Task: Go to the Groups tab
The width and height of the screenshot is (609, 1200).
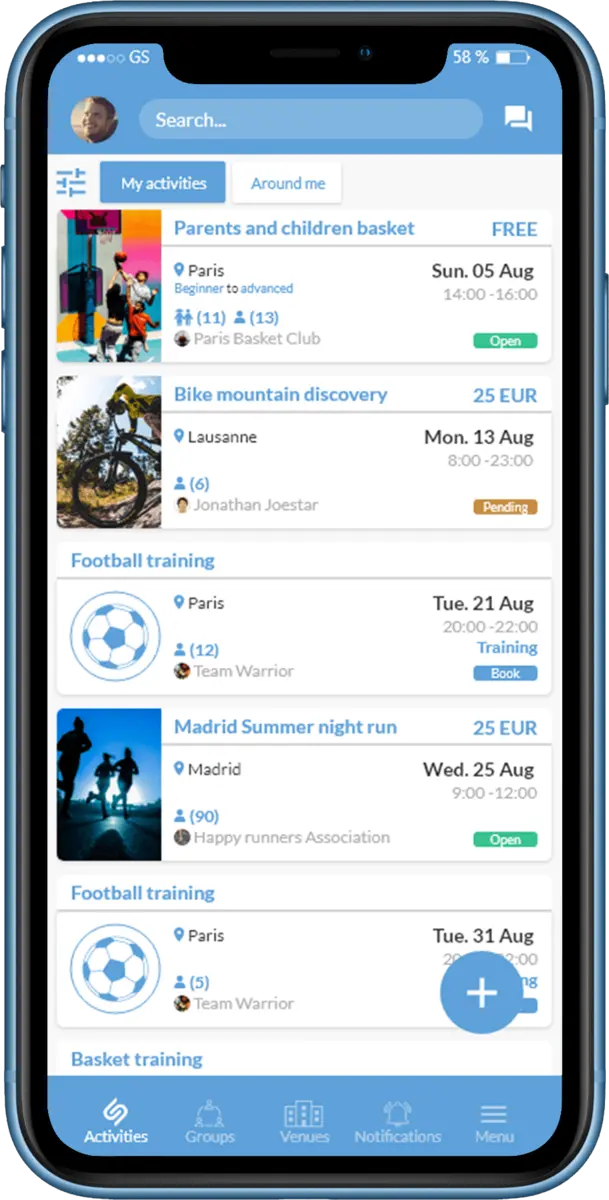Action: click(210, 1122)
